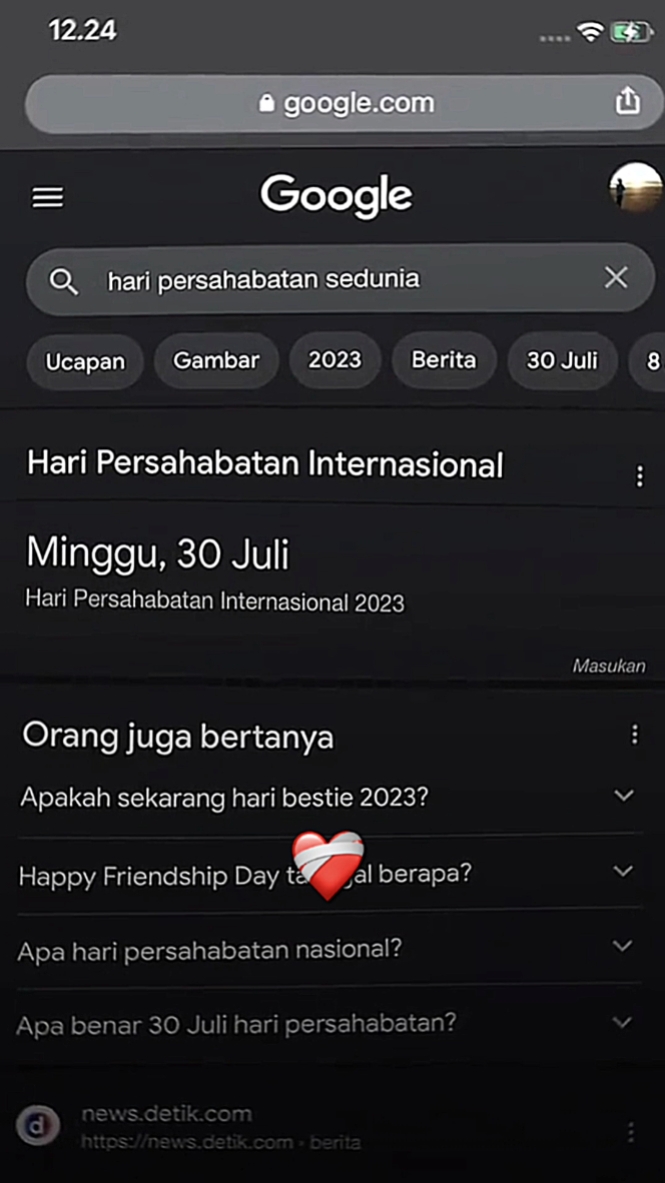Edit the search query field
This screenshot has height=1183, width=665.
click(340, 279)
